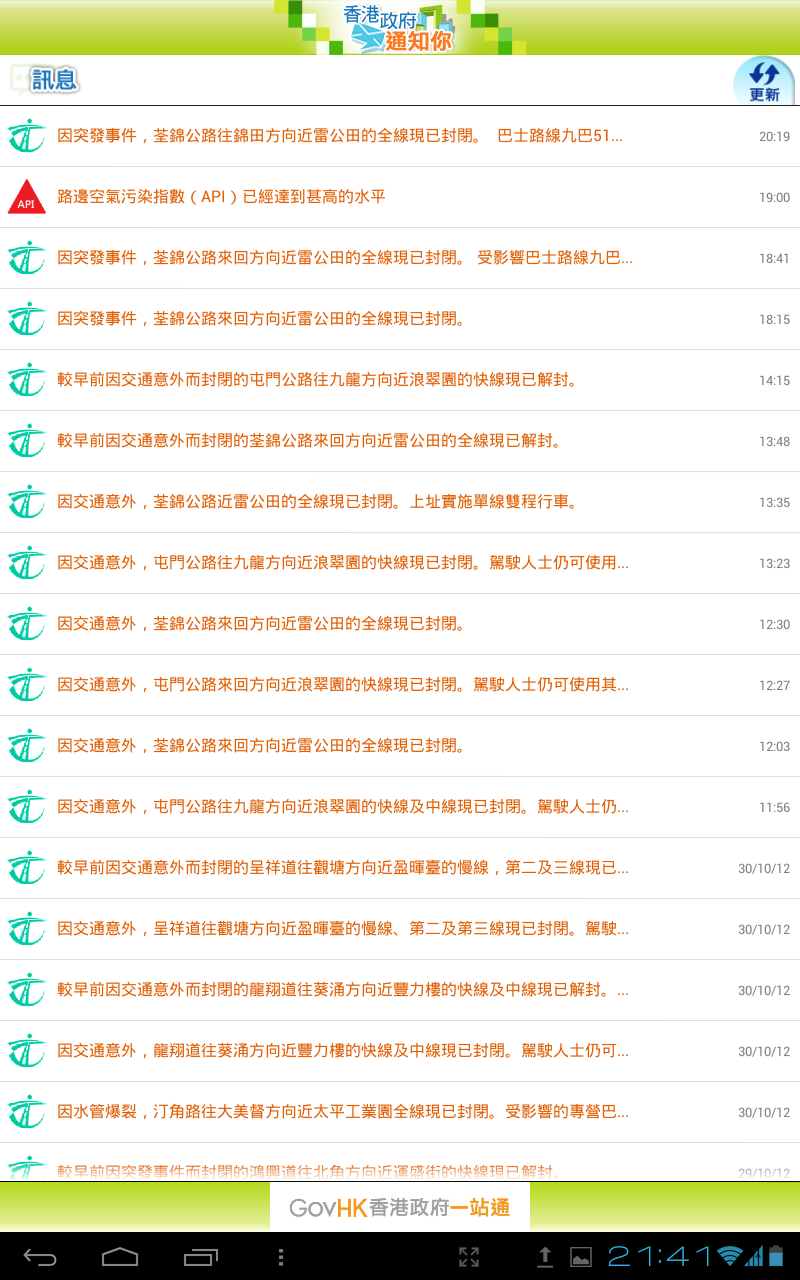Go back using the system back button
This screenshot has height=1280, width=800.
(40, 1257)
